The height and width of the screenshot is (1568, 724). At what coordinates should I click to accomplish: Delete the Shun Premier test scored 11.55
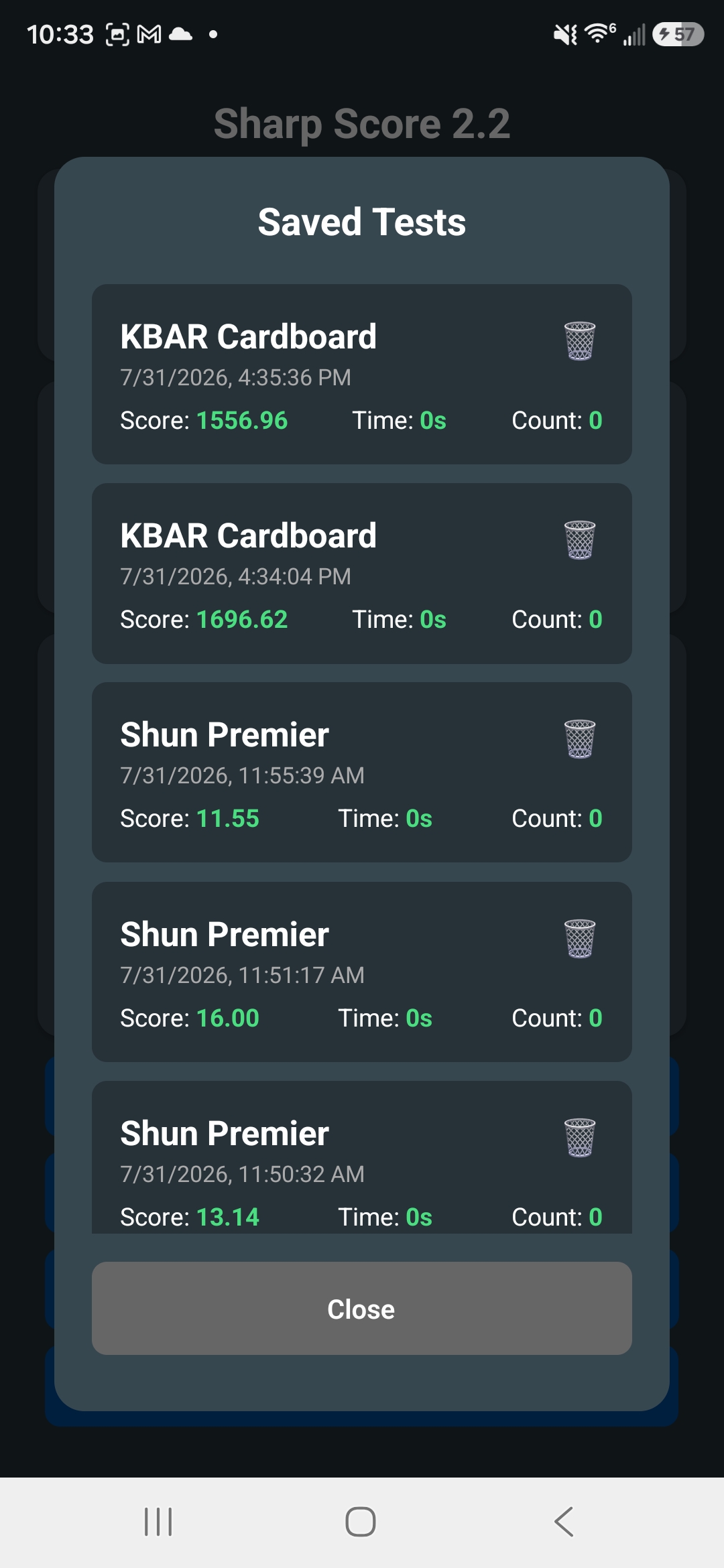(x=580, y=739)
